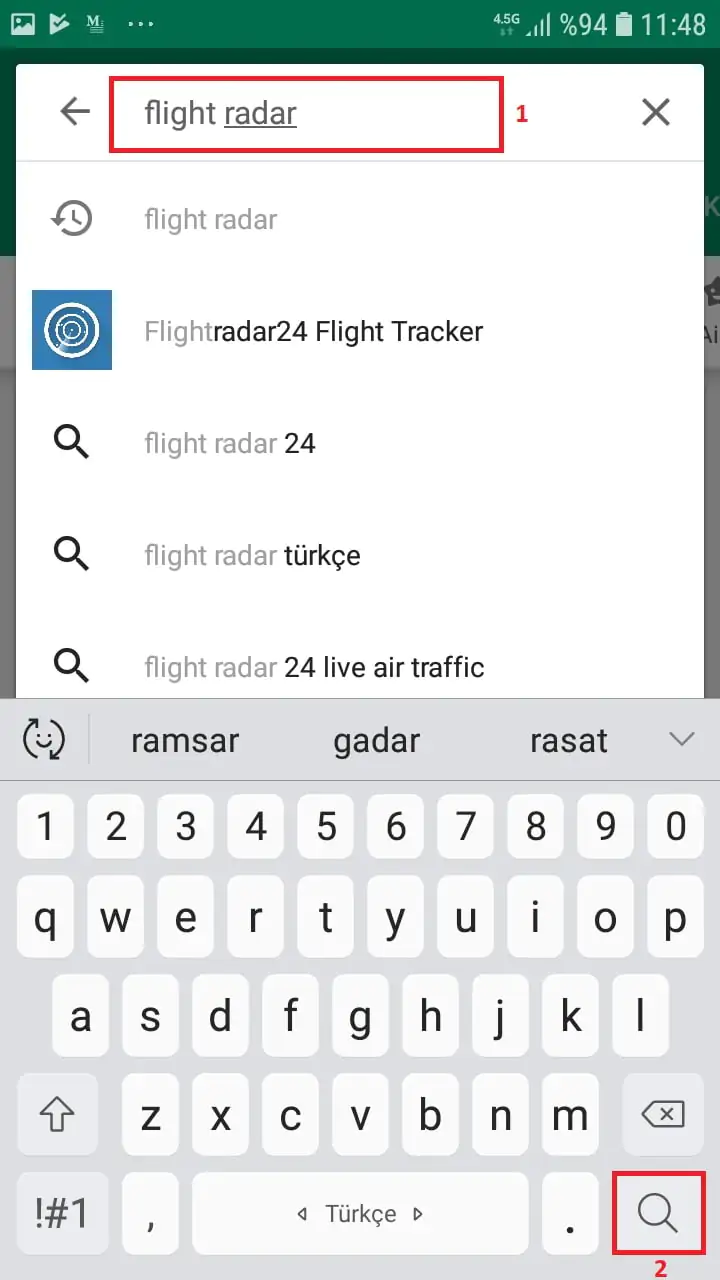Pick keyboard word suggestion gadar
This screenshot has width=720, height=1280.
[x=376, y=741]
